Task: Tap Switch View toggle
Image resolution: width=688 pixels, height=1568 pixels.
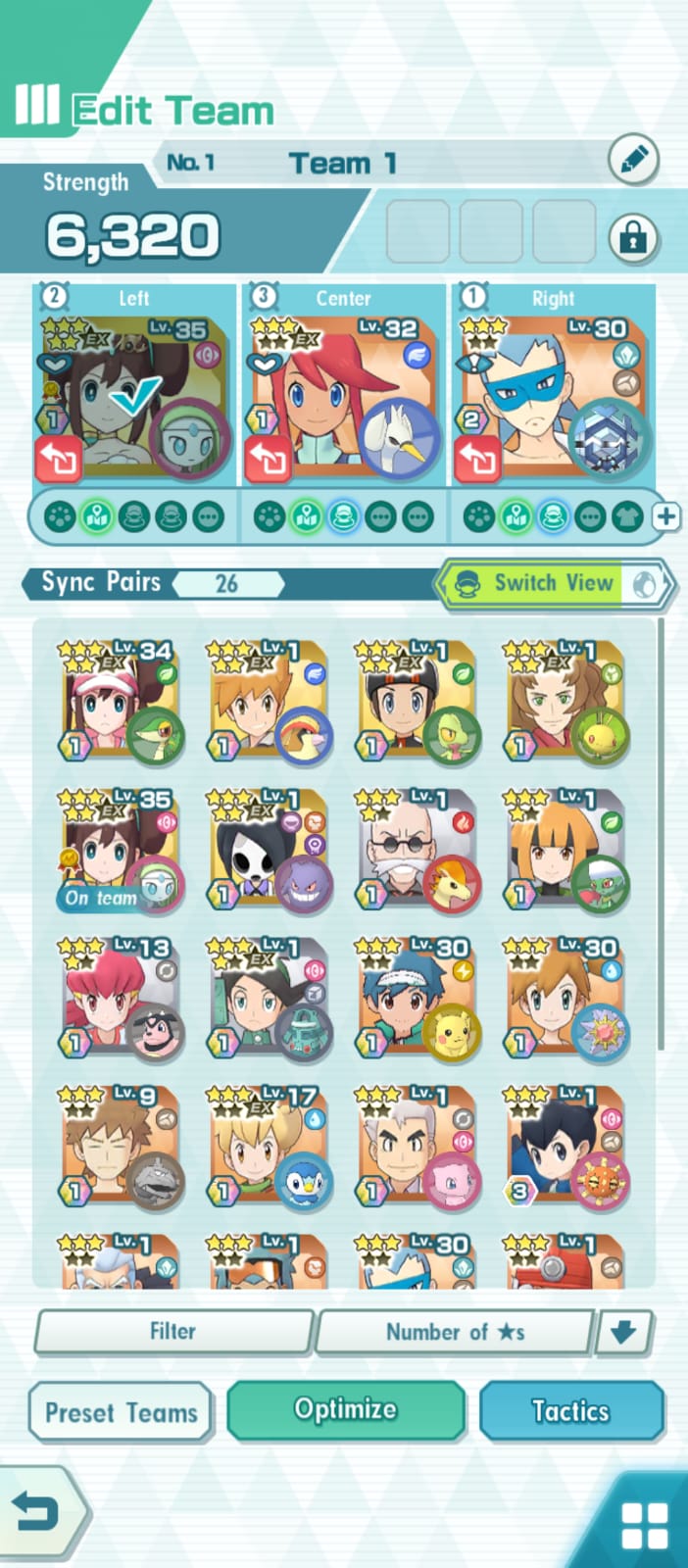Action: click(554, 584)
